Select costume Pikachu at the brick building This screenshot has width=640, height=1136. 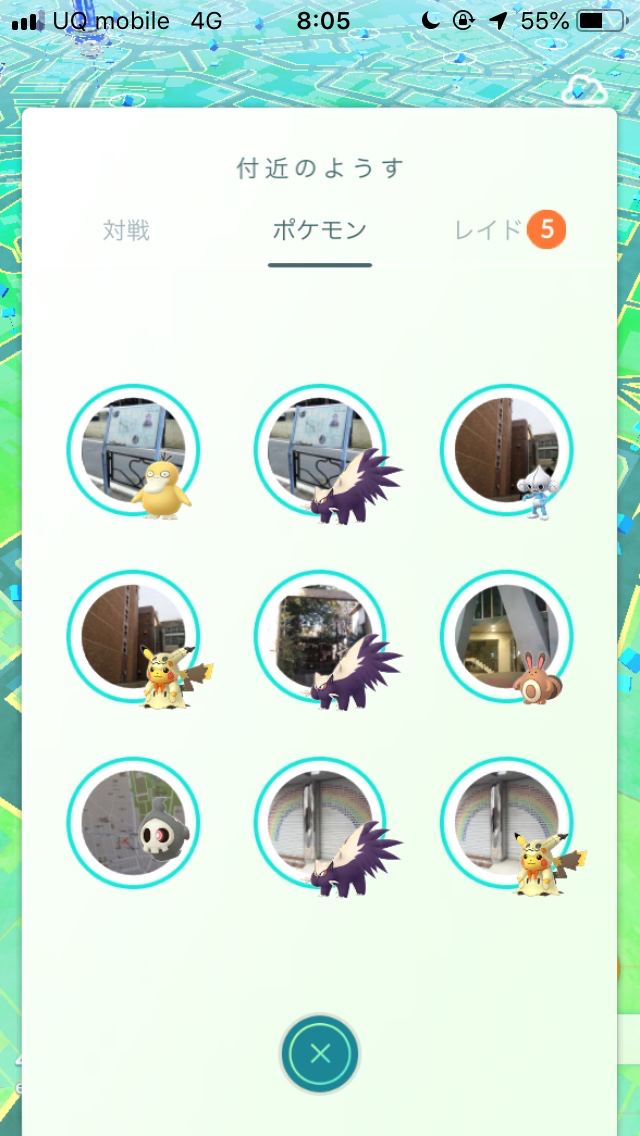[x=134, y=637]
